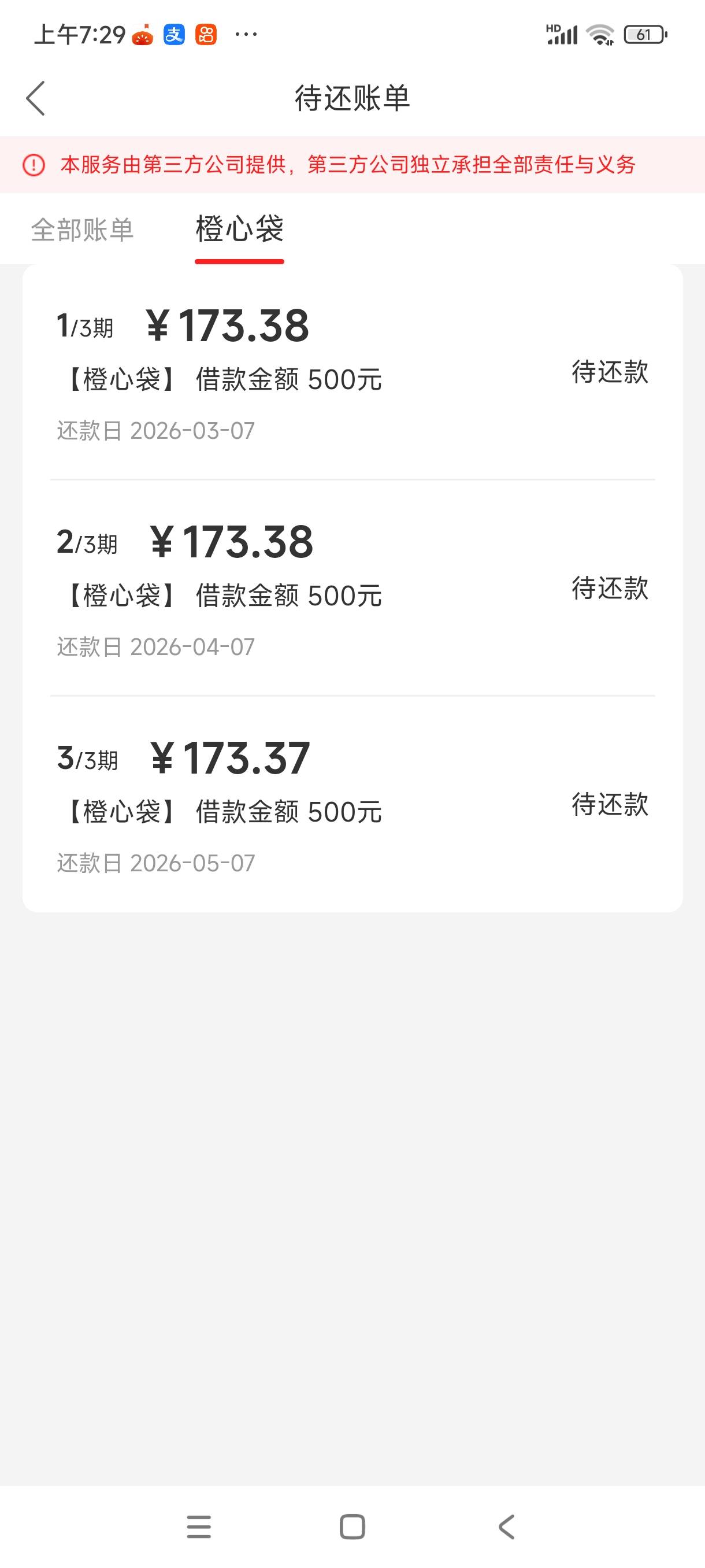Open the system recent apps menu

(199, 1526)
